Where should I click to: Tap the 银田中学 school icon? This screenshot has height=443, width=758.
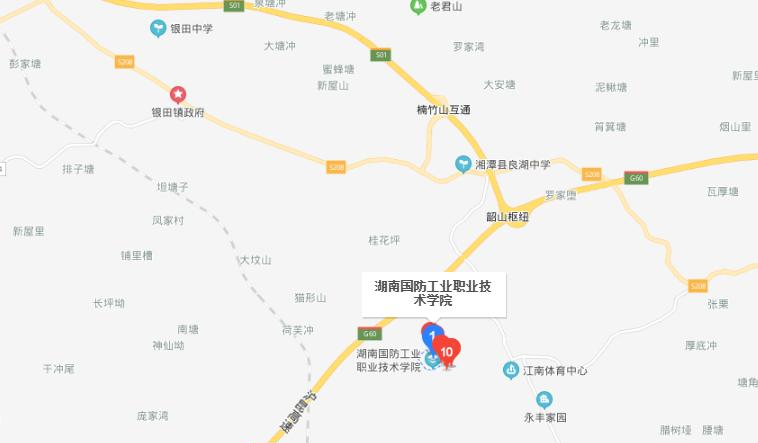pos(157,28)
